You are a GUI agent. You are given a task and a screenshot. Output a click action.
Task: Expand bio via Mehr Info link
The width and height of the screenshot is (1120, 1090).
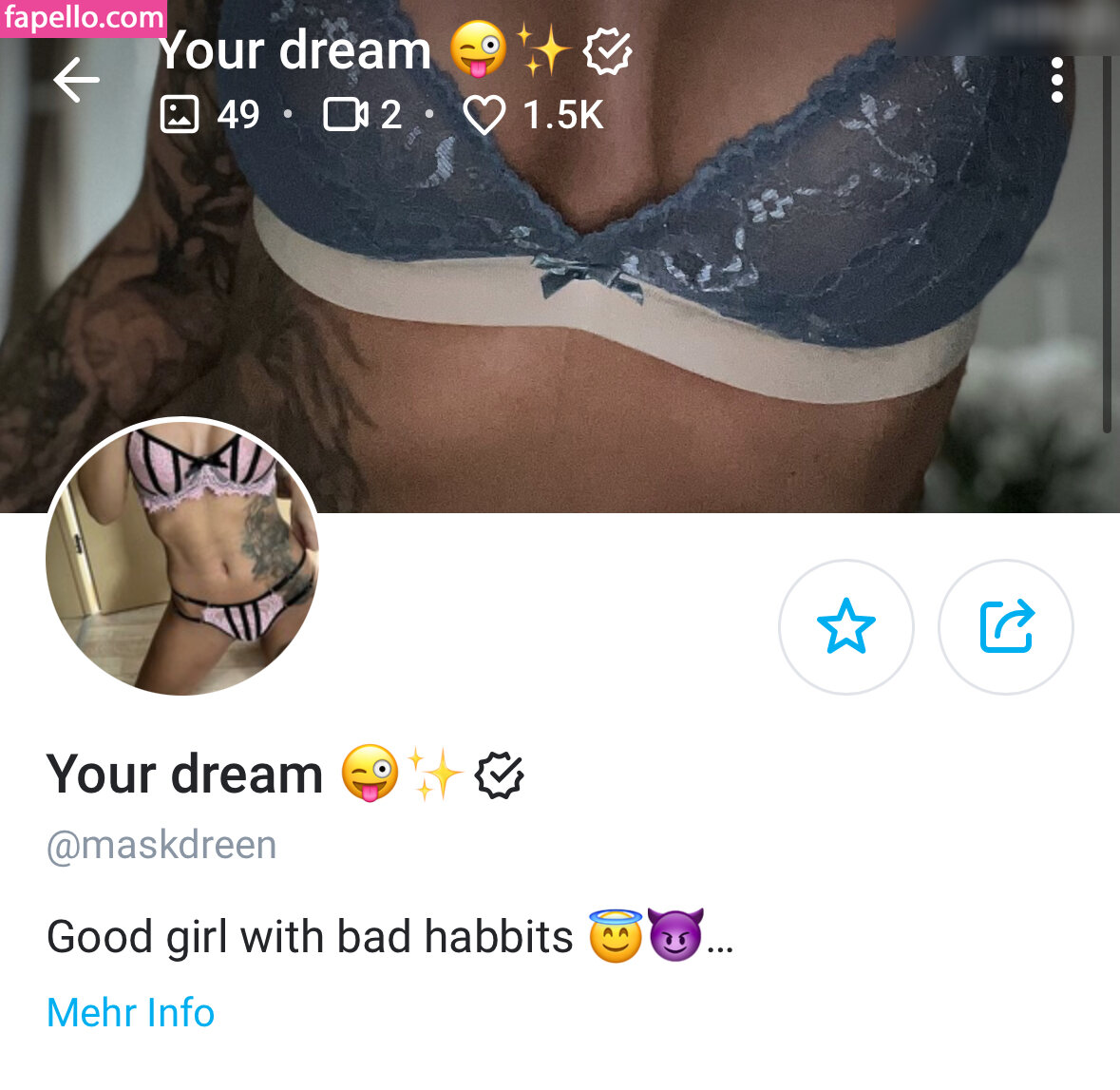pyautogui.click(x=130, y=1013)
